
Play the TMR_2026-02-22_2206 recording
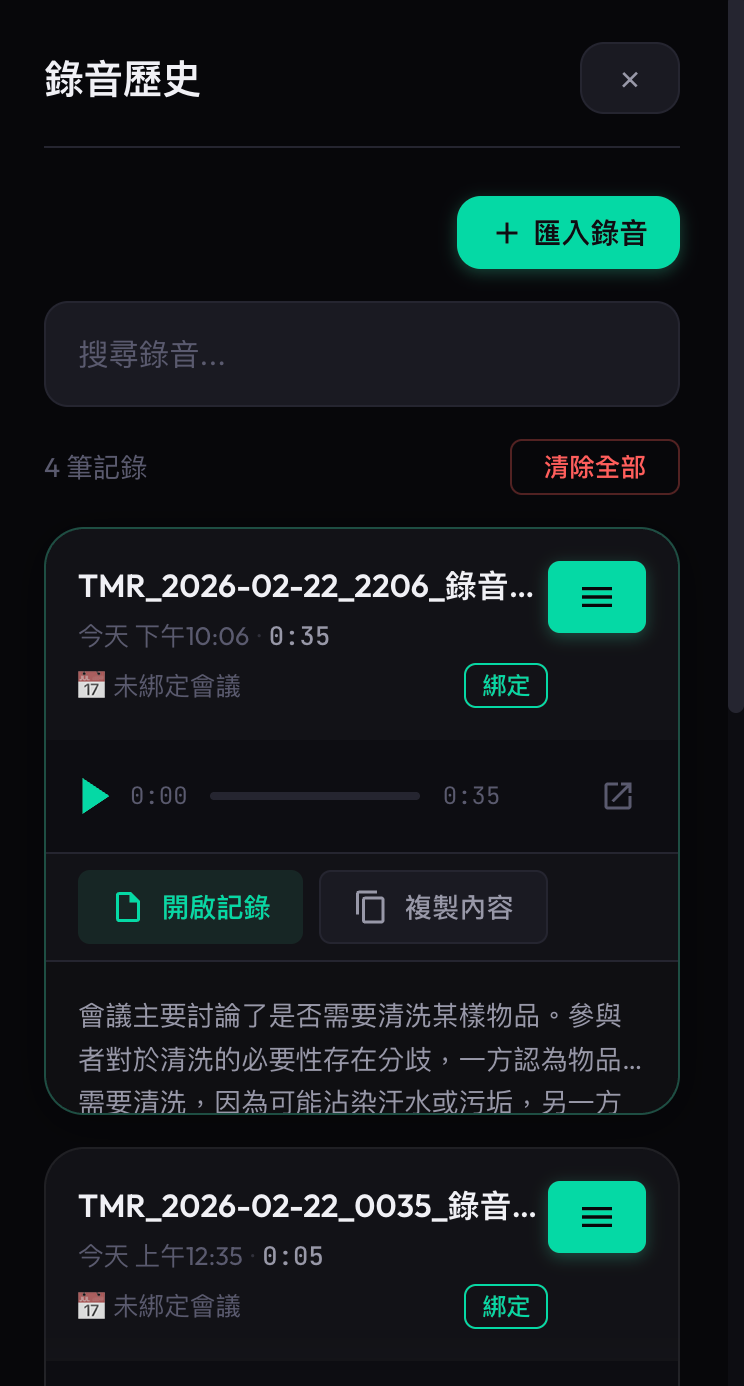pos(95,796)
